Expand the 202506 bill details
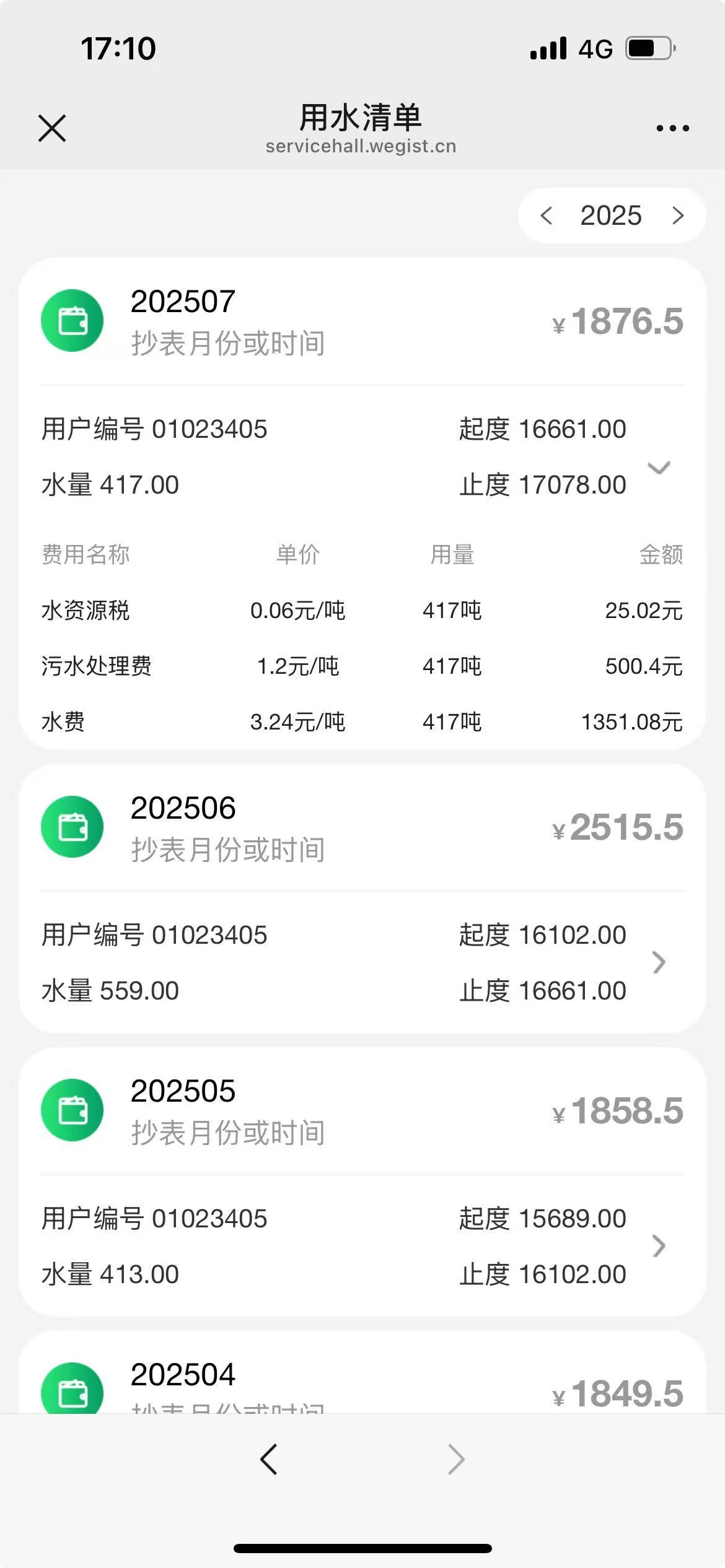This screenshot has height=1568, width=725. click(x=659, y=962)
